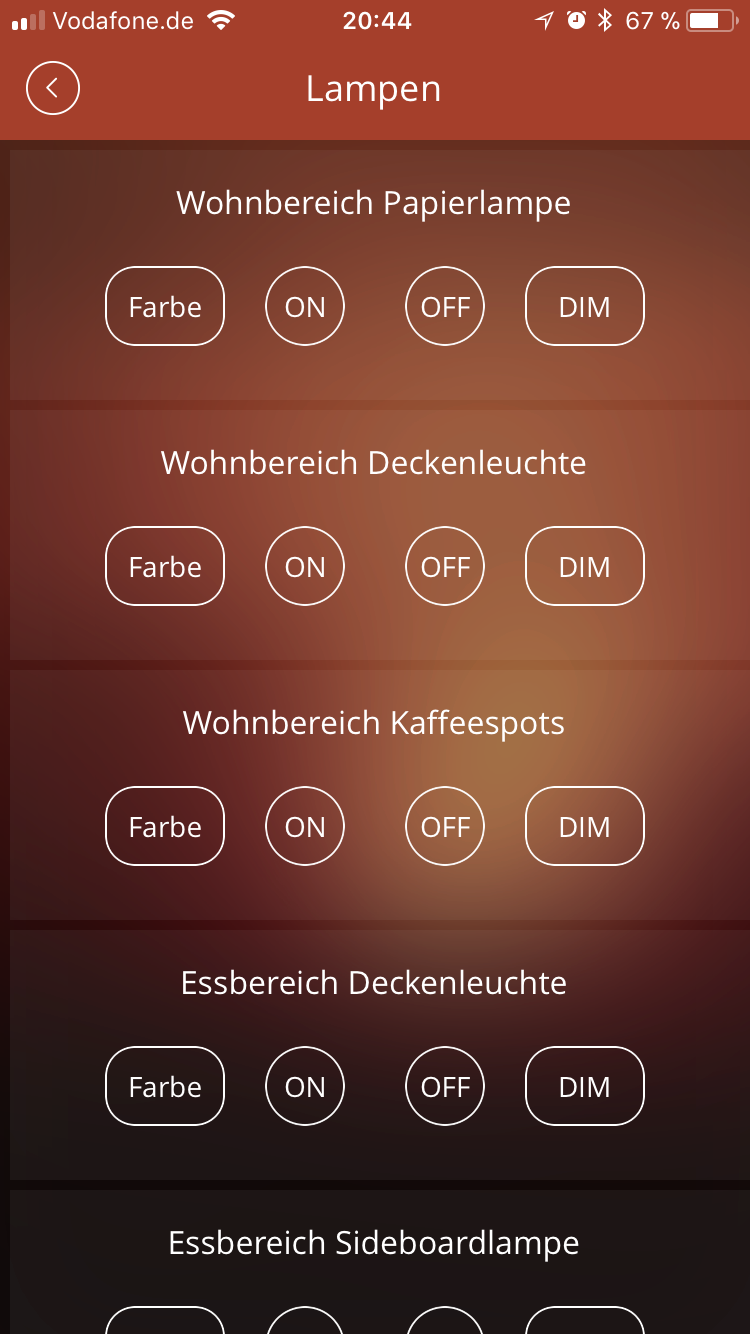Turn ON Wohnbereich Papierlampe
The height and width of the screenshot is (1334, 750).
(305, 306)
